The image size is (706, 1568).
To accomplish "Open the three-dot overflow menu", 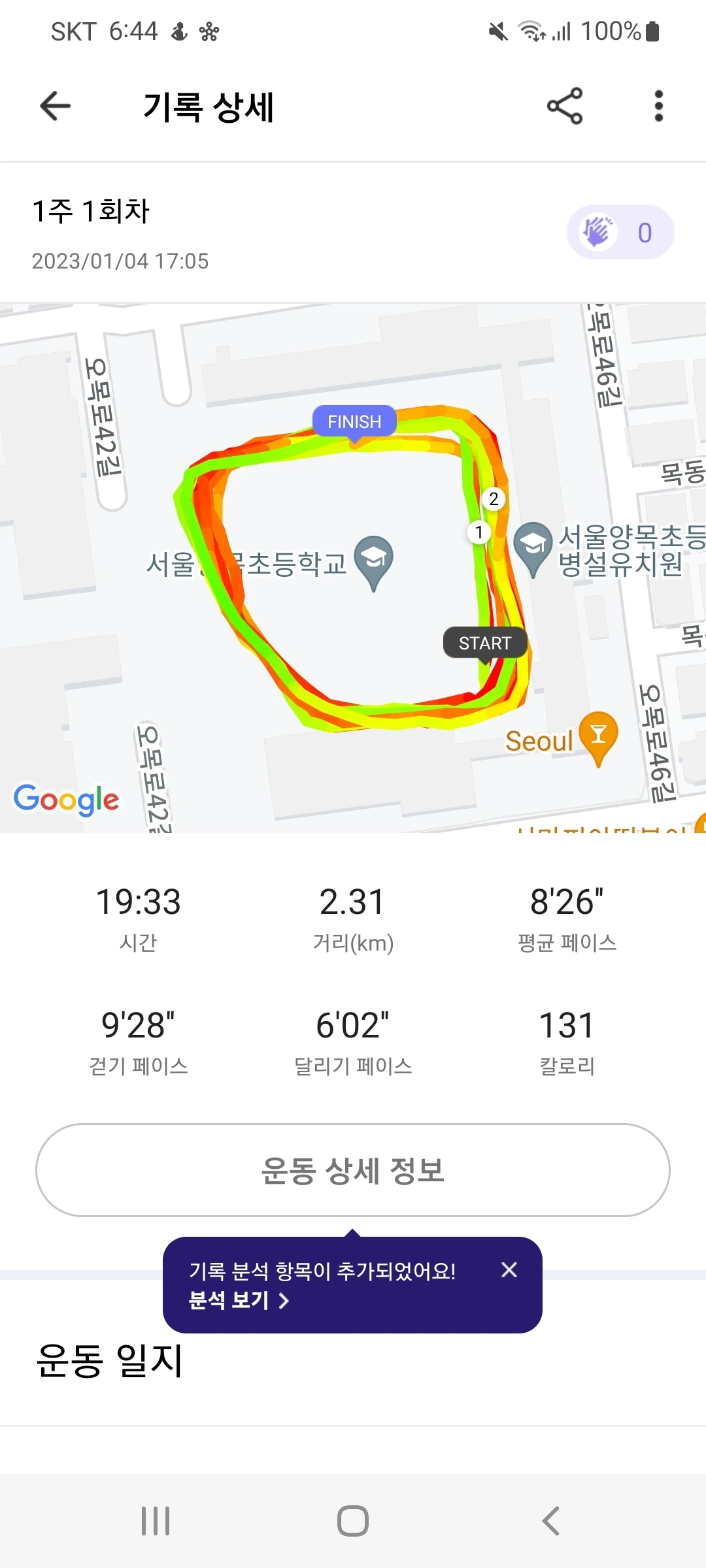I will 658,106.
